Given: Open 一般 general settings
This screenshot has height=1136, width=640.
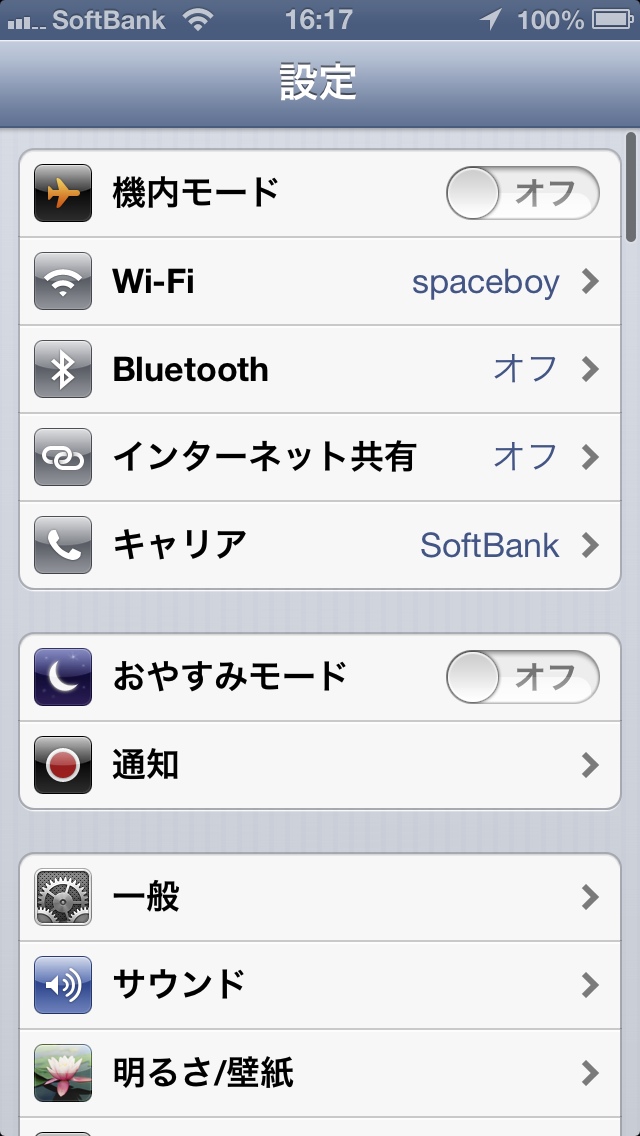Looking at the screenshot, I should click(320, 897).
